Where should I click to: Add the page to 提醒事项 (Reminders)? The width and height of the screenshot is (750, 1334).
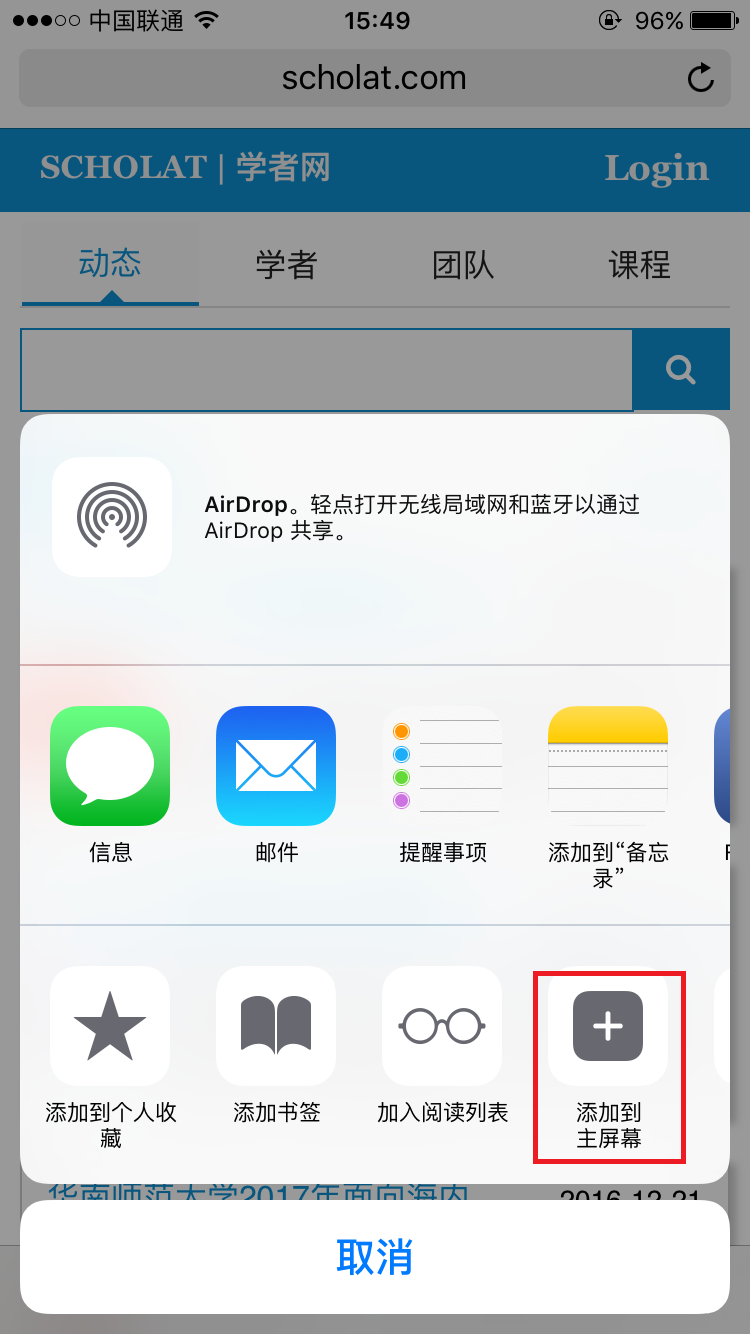(x=442, y=766)
